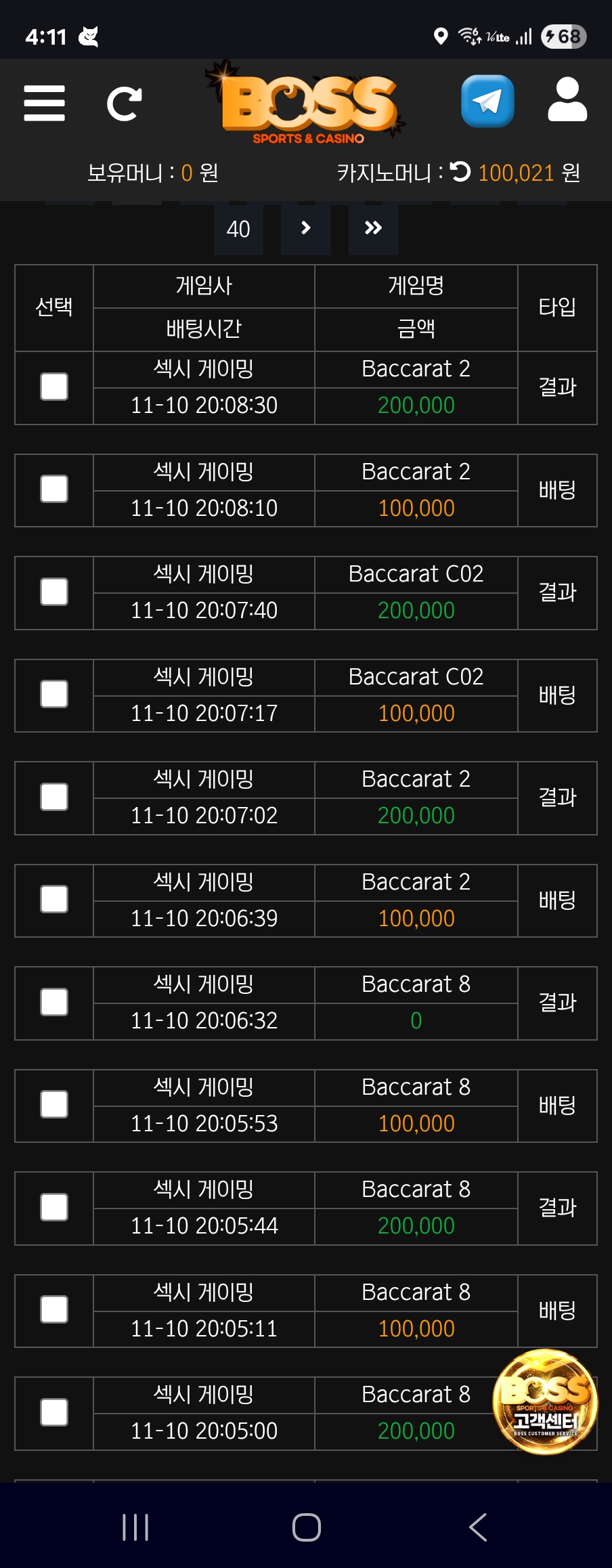Go back with the system back button

477,1527
